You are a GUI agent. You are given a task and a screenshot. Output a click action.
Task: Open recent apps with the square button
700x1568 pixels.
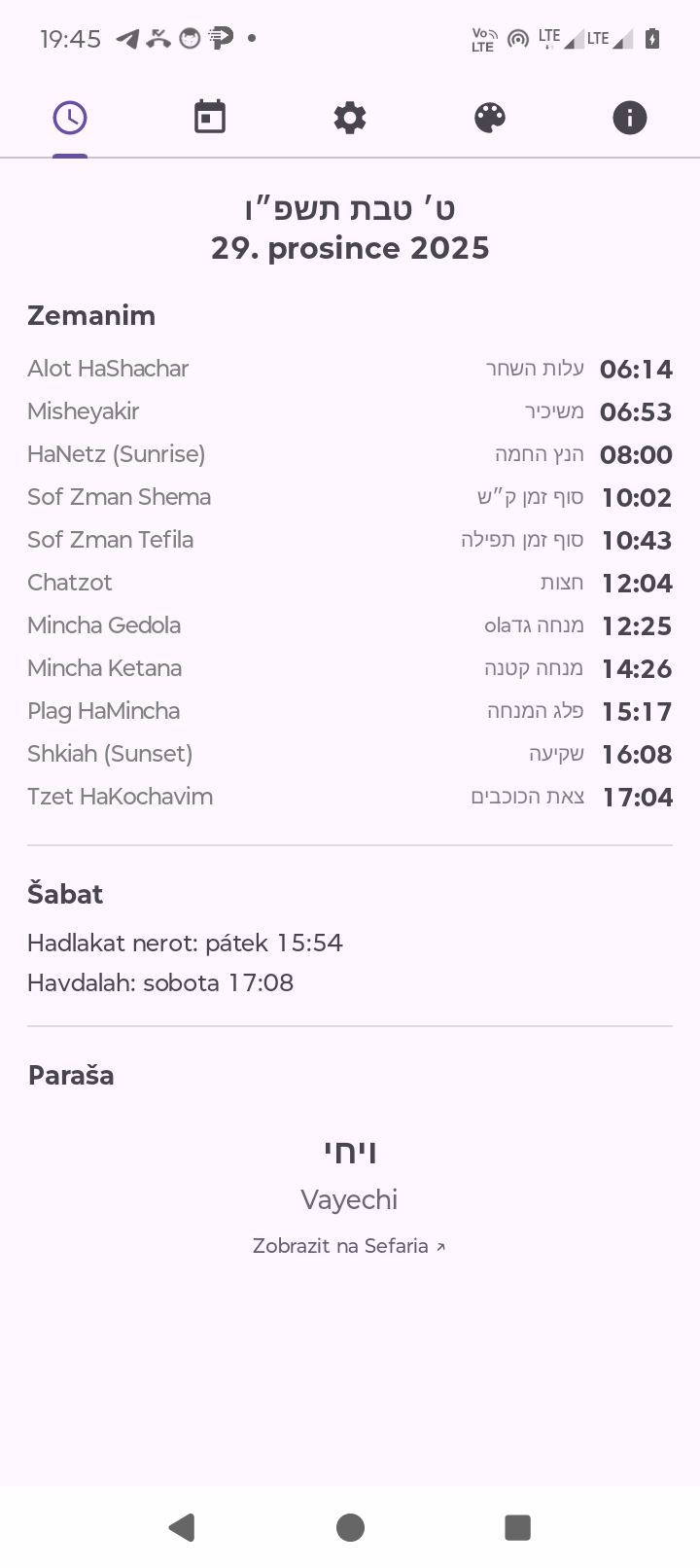tap(517, 1527)
